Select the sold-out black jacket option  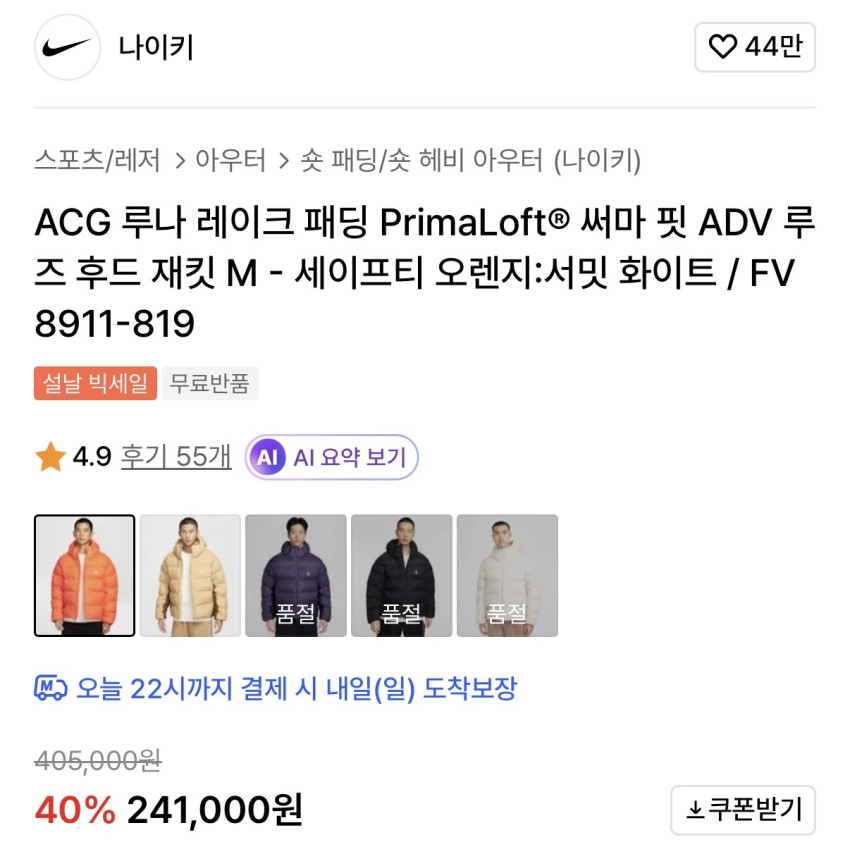(402, 575)
